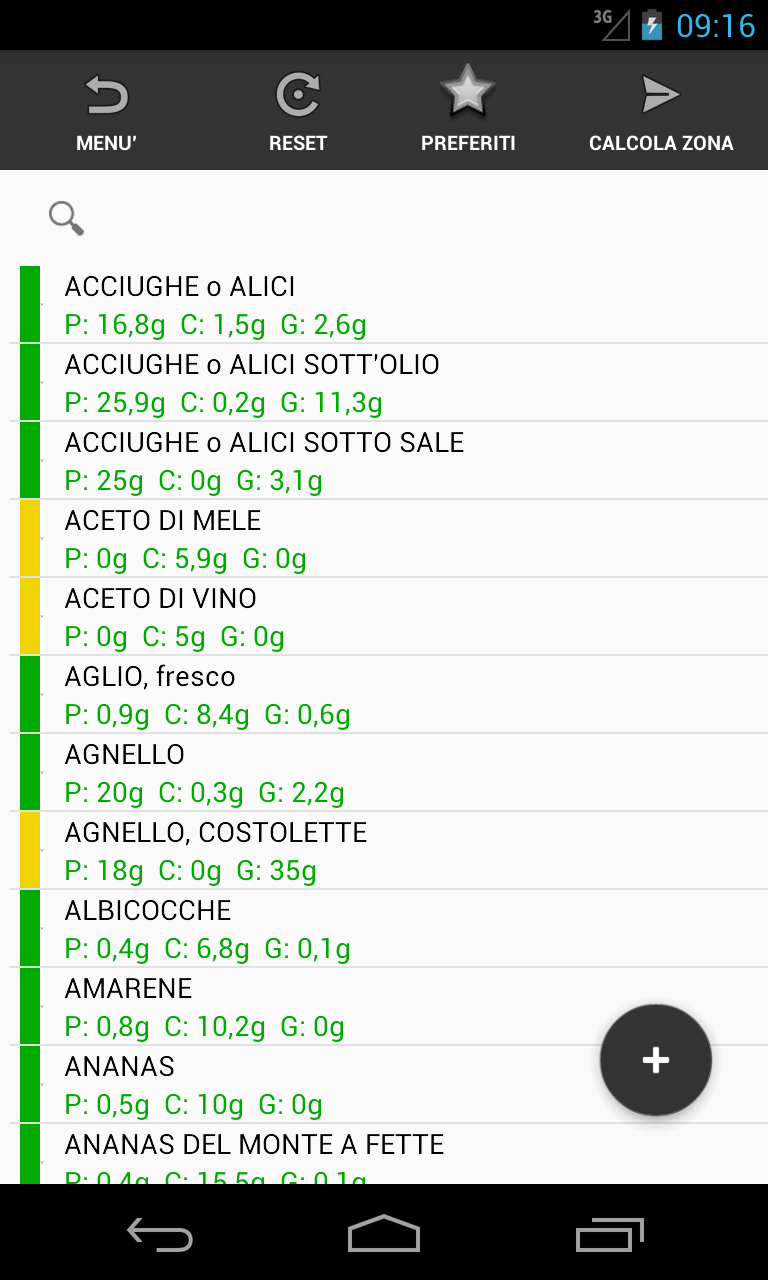Open recent apps from navigation bar
The height and width of the screenshot is (1280, 768).
(610, 1234)
